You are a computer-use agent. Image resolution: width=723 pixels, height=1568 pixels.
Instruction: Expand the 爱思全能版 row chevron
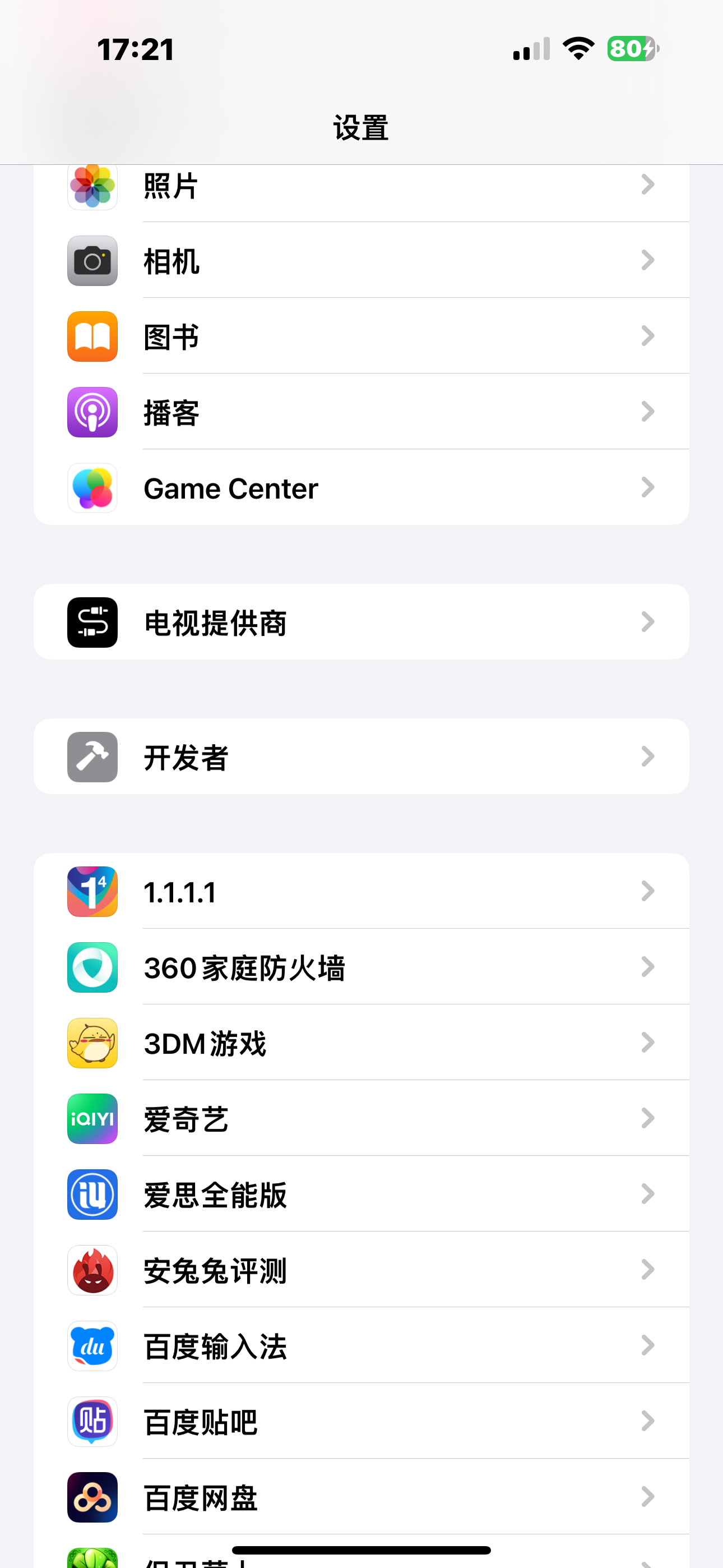(648, 1195)
